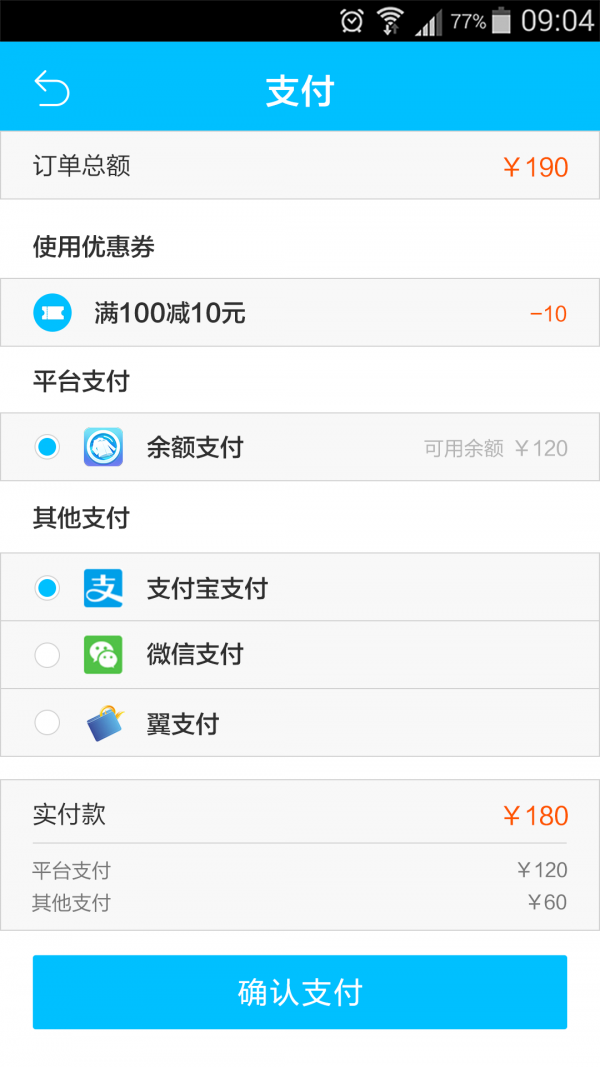Image resolution: width=600 pixels, height=1067 pixels.
Task: Select 翼支付 as payment method
Action: (x=47, y=723)
